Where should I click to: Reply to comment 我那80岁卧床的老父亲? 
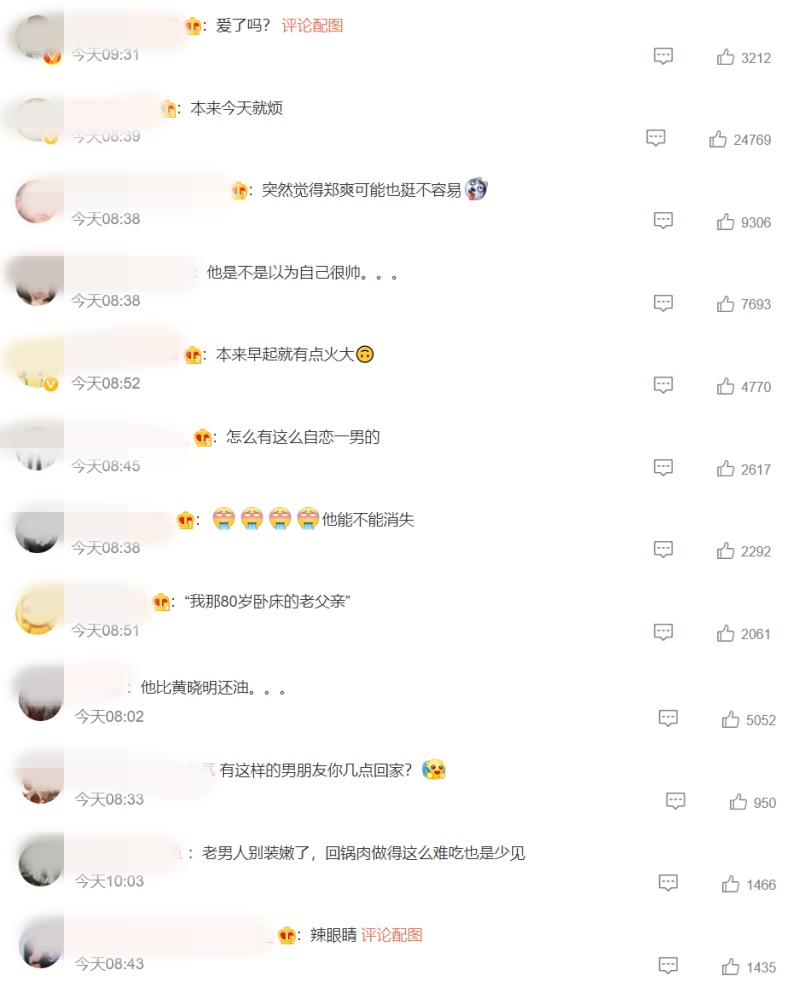point(663,632)
